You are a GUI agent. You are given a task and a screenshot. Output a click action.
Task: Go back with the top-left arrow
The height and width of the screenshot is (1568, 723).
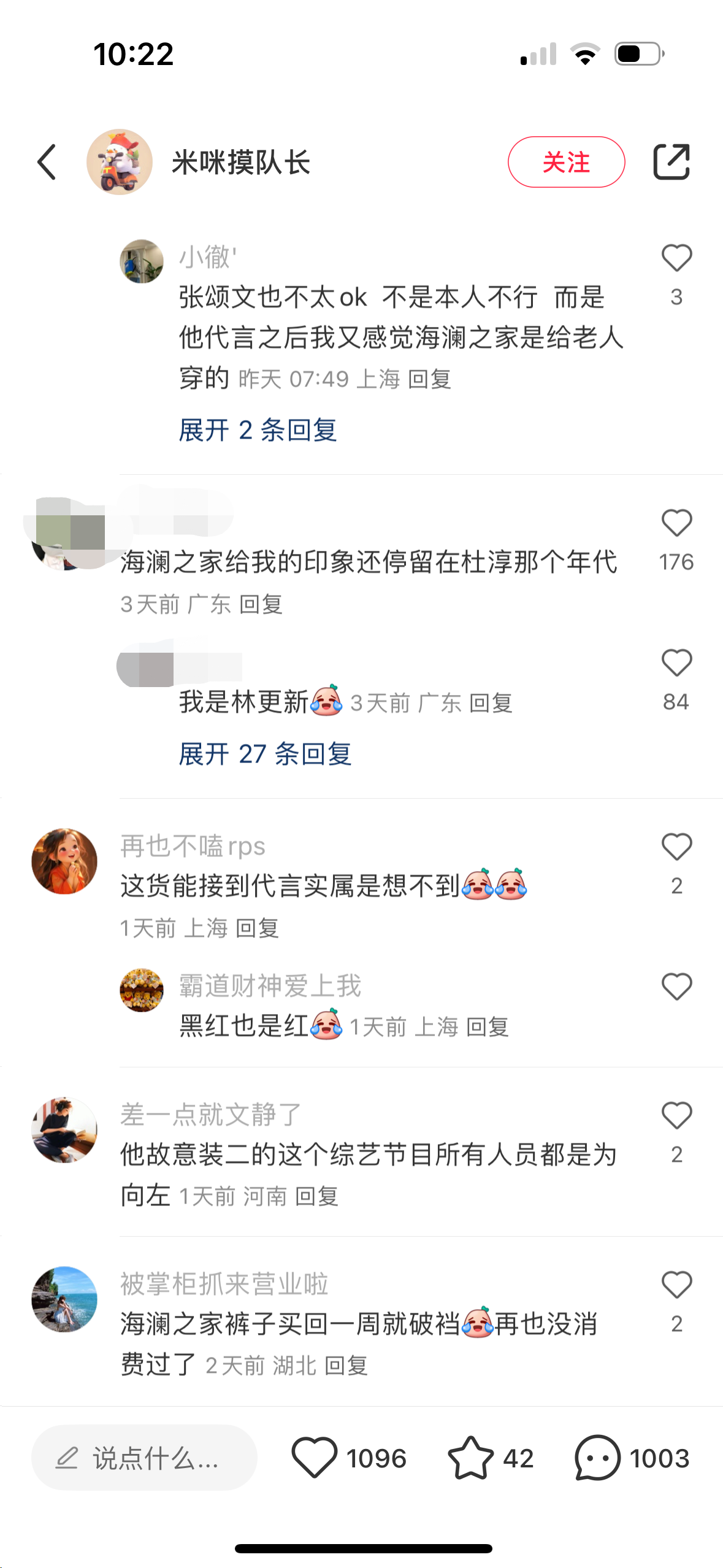tap(47, 163)
